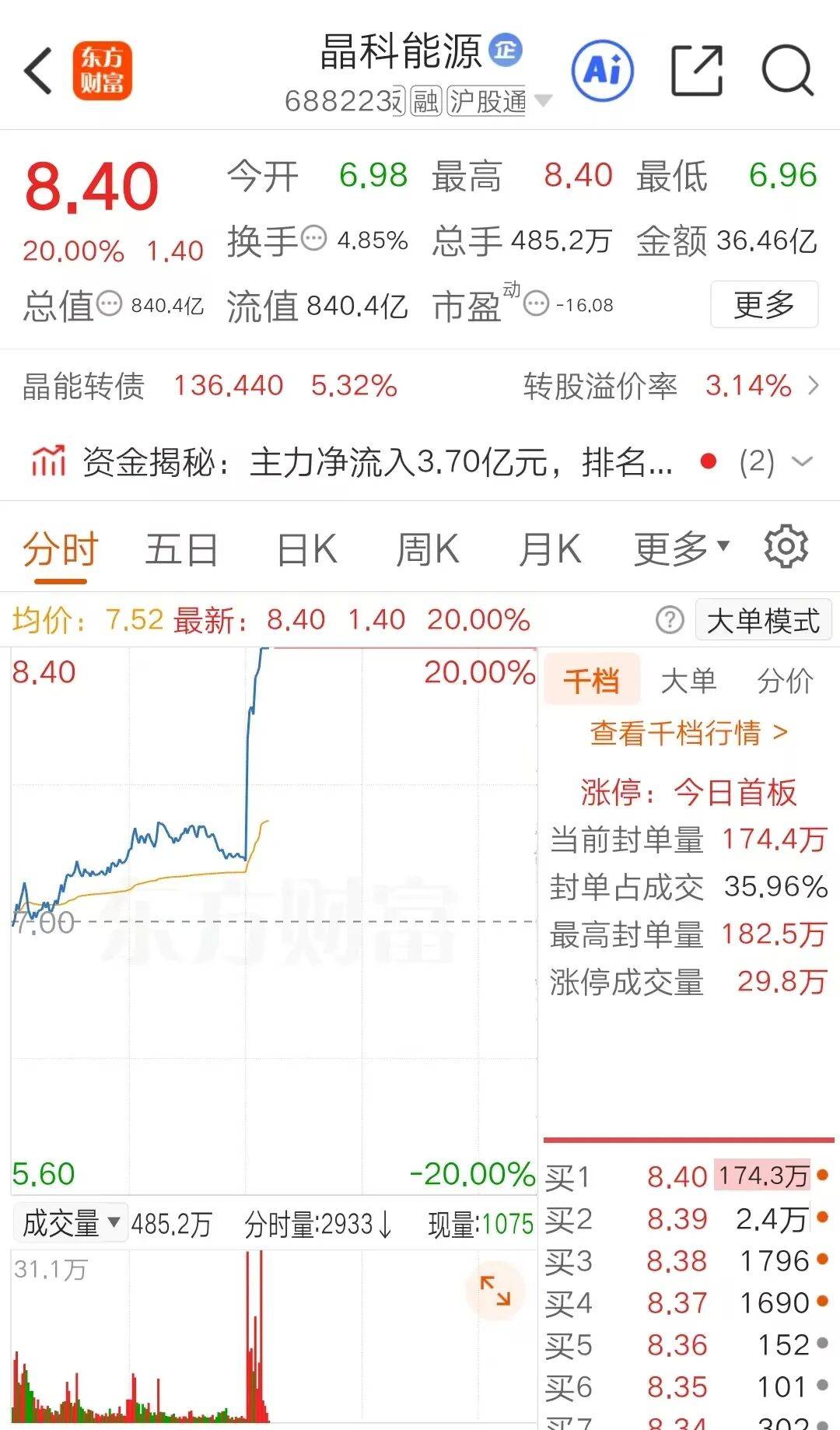
Task: Open chart settings gear
Action: click(x=786, y=547)
